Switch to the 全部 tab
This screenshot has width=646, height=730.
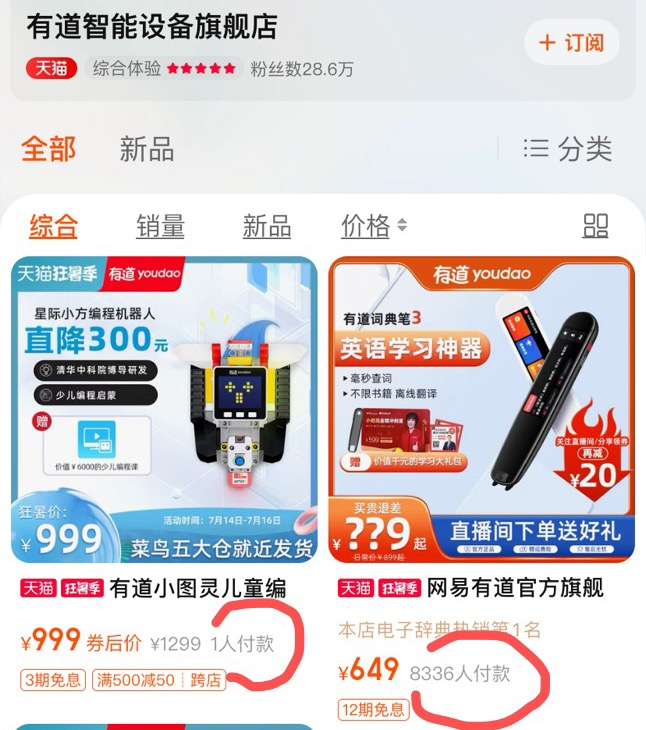coord(49,149)
